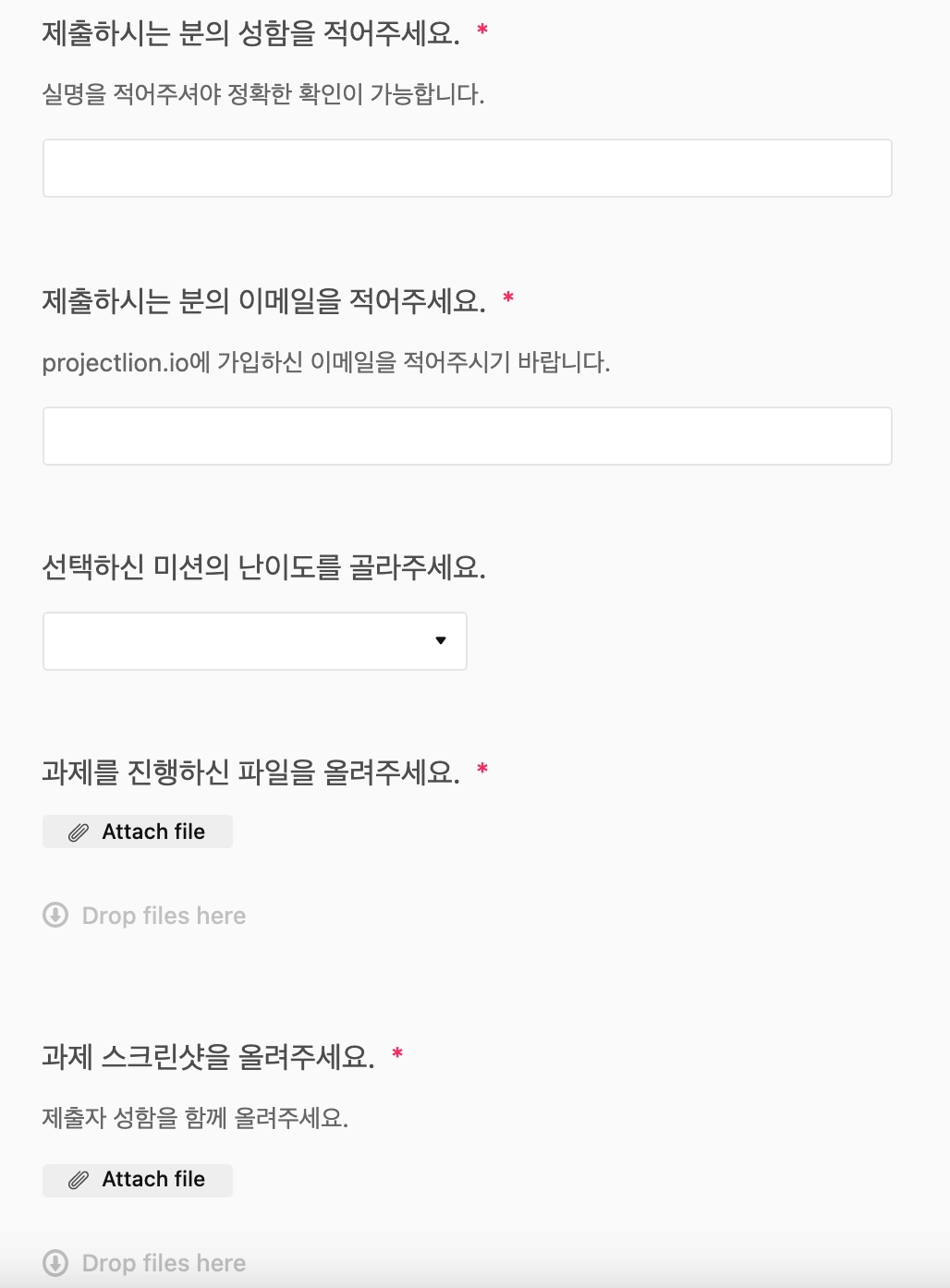Screen dimensions: 950x1288
Task: Attach file for the assignment screenshot
Action: pos(138,1180)
